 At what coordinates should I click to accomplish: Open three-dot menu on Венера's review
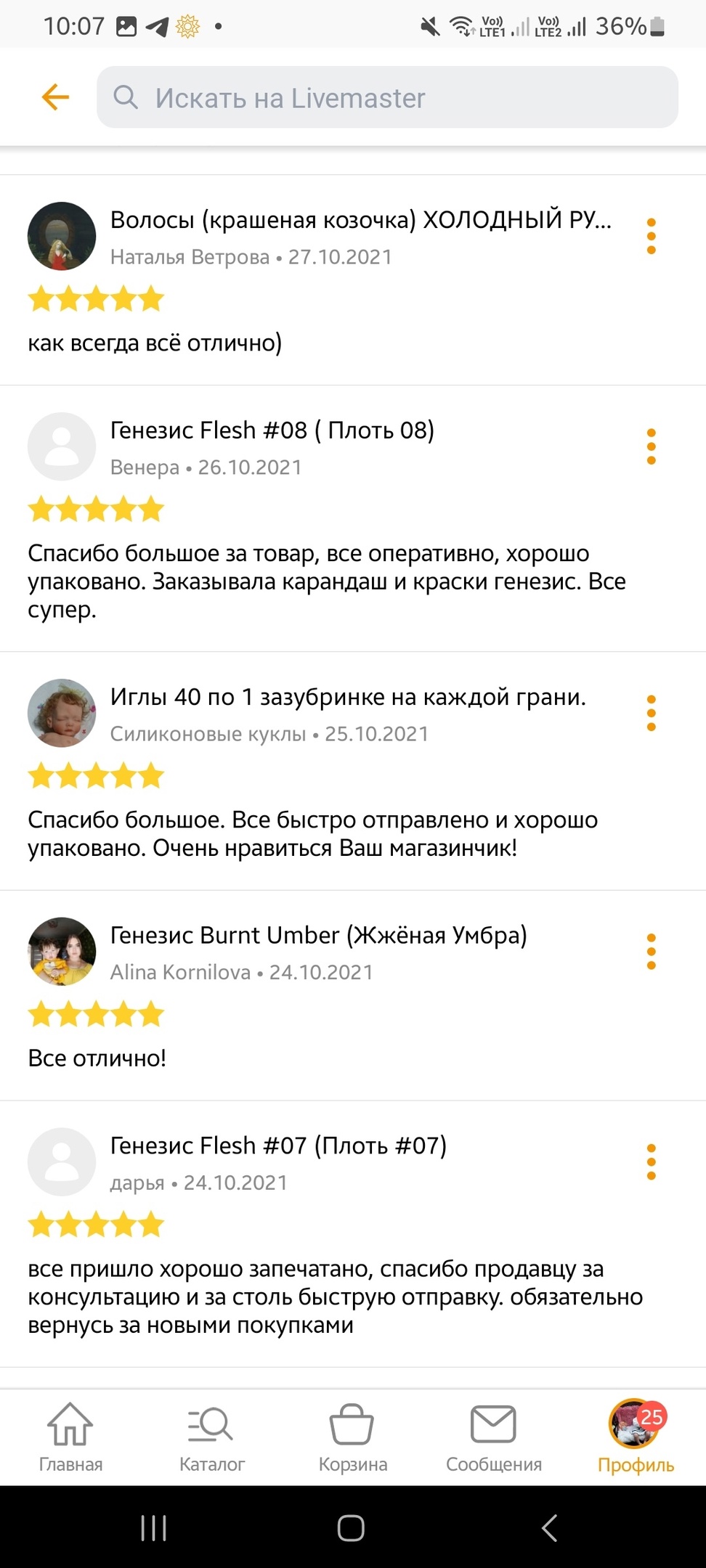point(651,446)
